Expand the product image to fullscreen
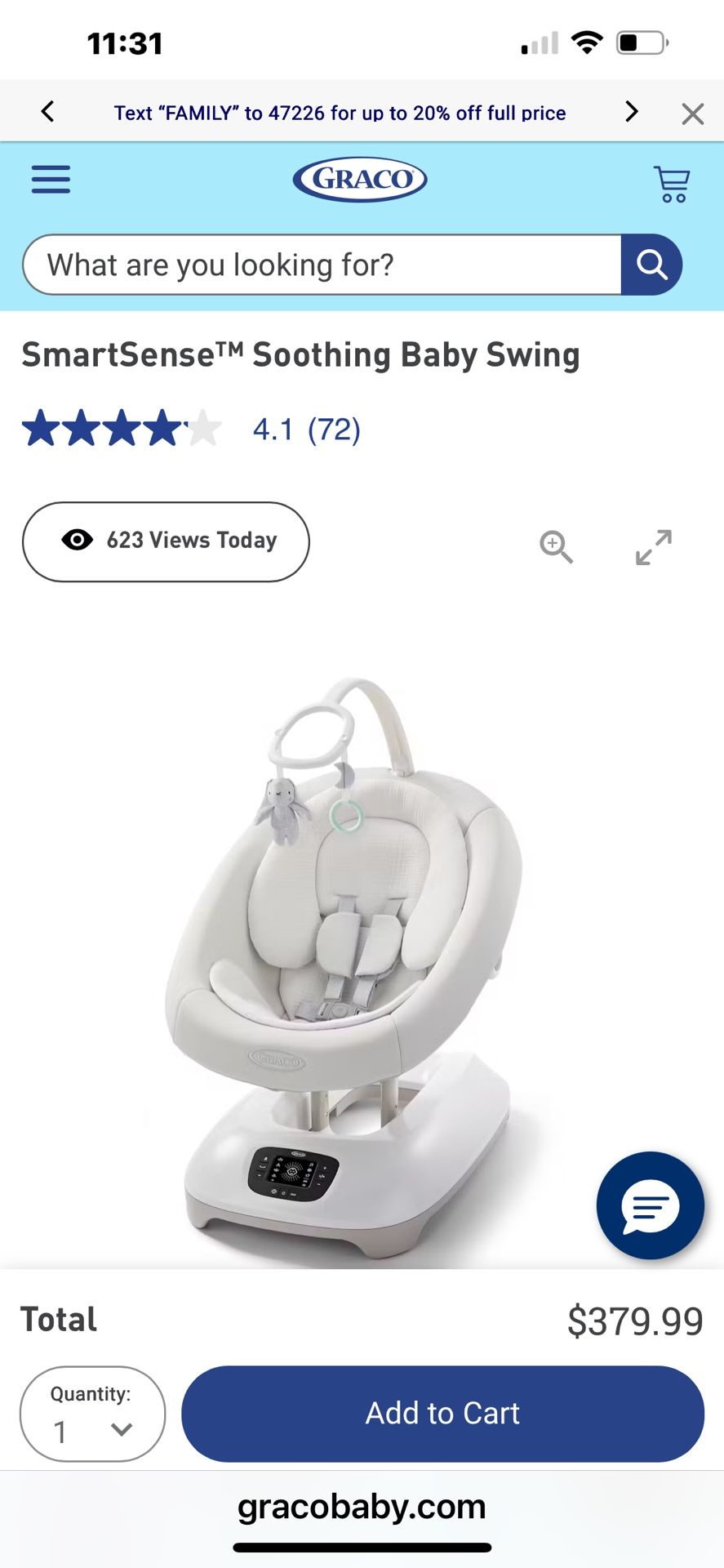The image size is (724, 1568). click(651, 546)
